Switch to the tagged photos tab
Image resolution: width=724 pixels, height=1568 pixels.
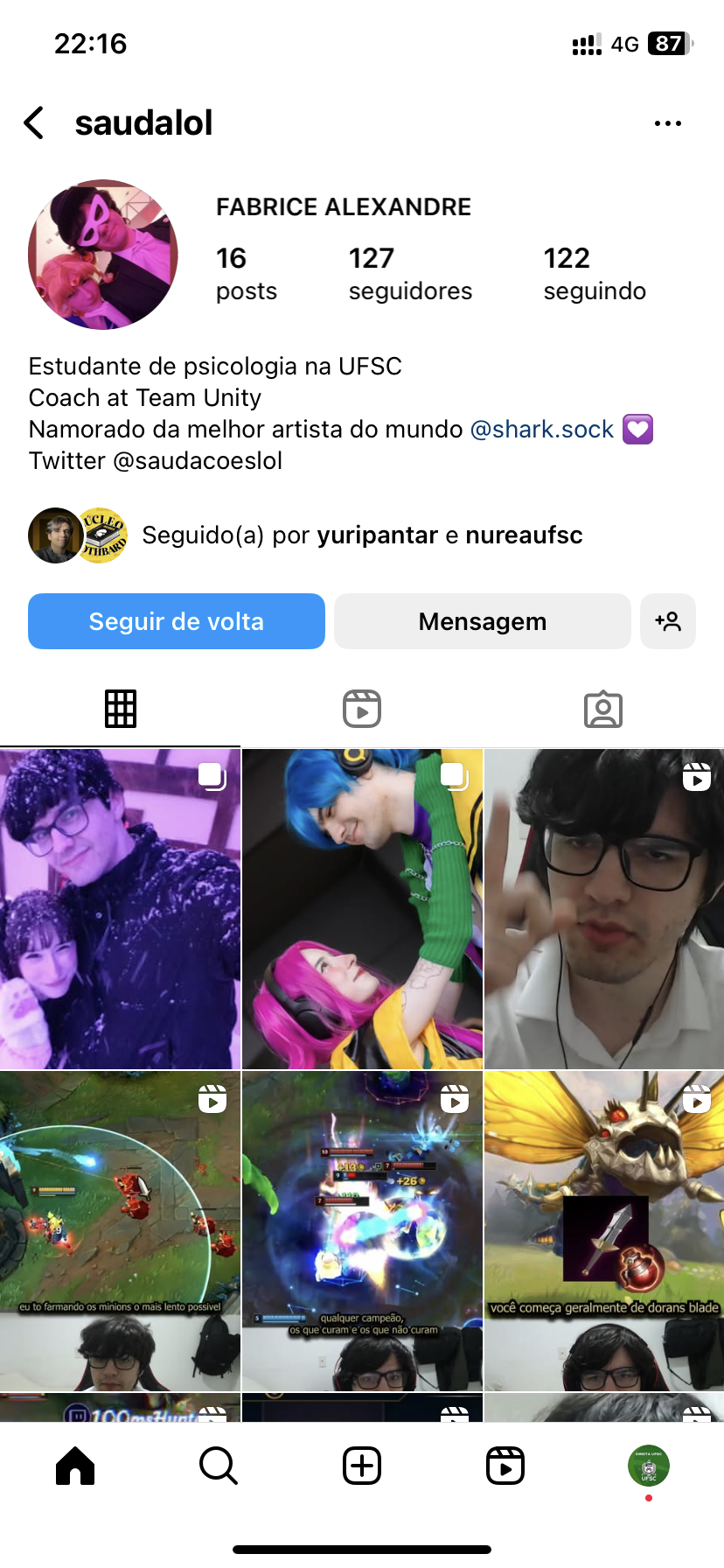pos(602,709)
